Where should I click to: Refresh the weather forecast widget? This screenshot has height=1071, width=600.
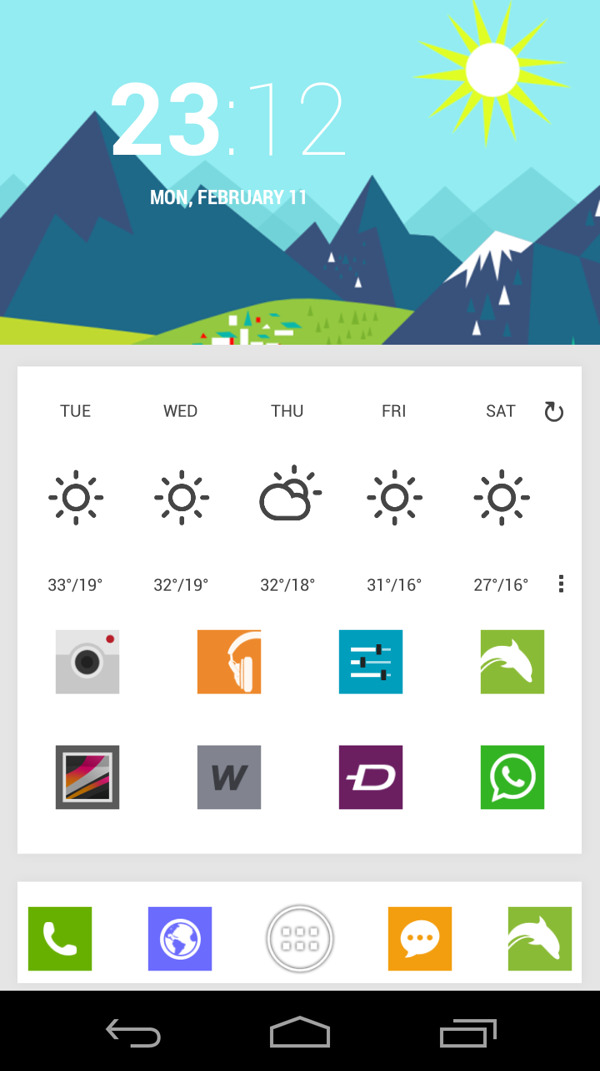(553, 411)
